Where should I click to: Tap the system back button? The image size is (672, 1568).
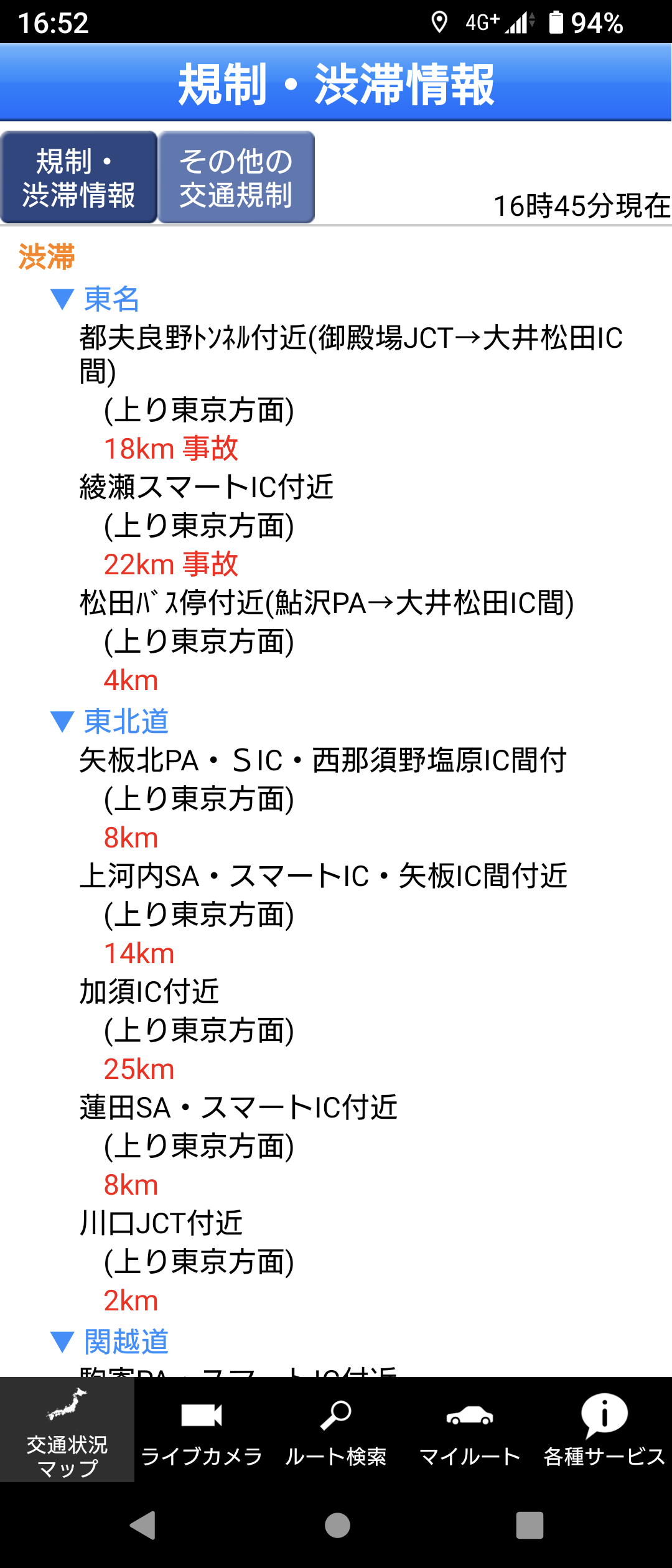pos(143,1525)
